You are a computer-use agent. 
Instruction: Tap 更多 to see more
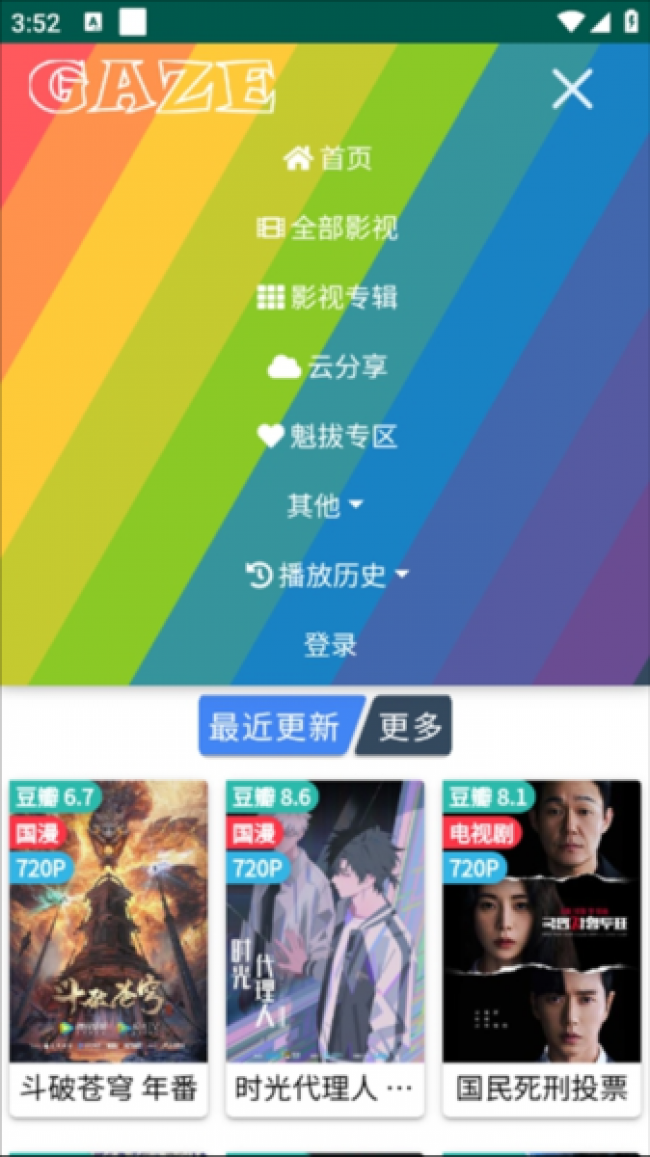point(410,726)
